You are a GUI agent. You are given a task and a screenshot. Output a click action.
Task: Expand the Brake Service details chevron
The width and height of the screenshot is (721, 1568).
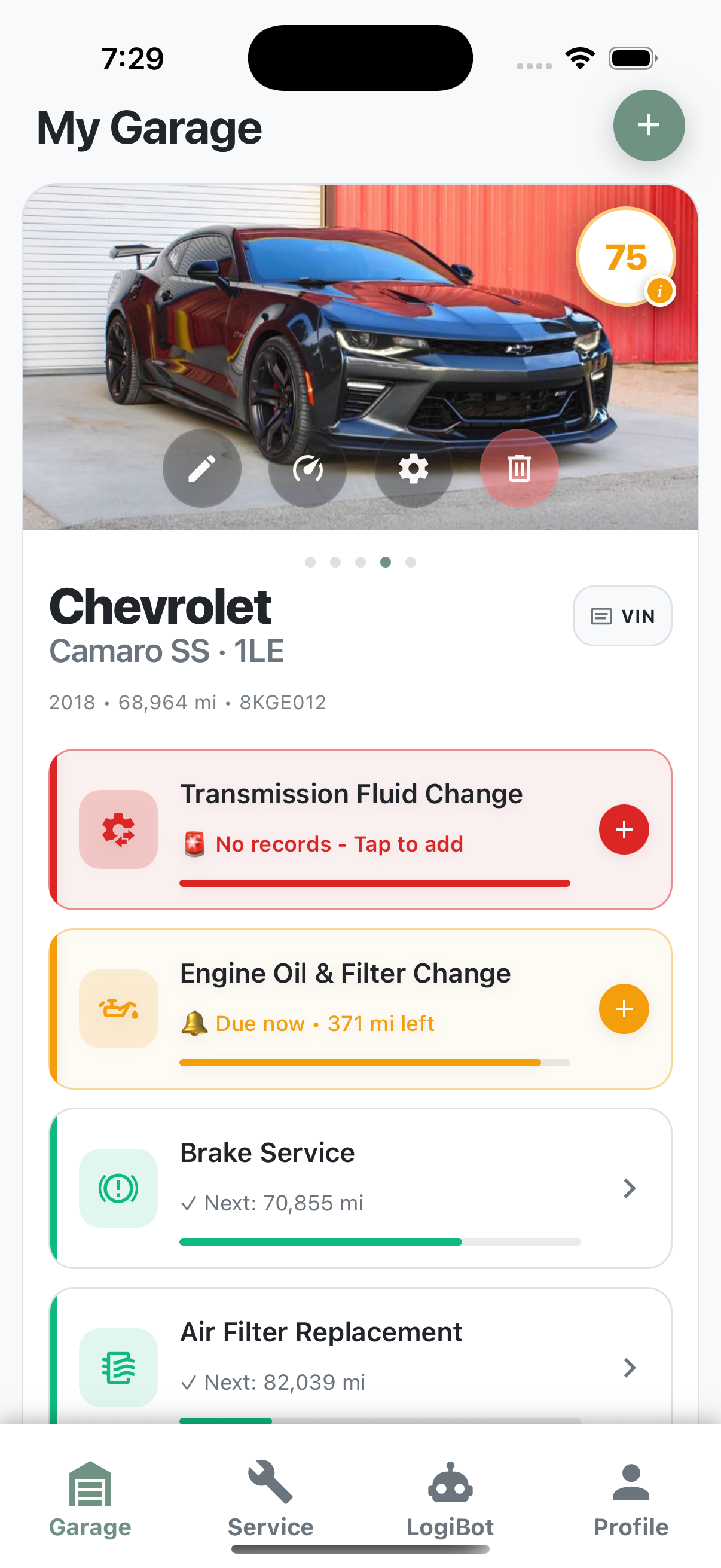point(630,1187)
